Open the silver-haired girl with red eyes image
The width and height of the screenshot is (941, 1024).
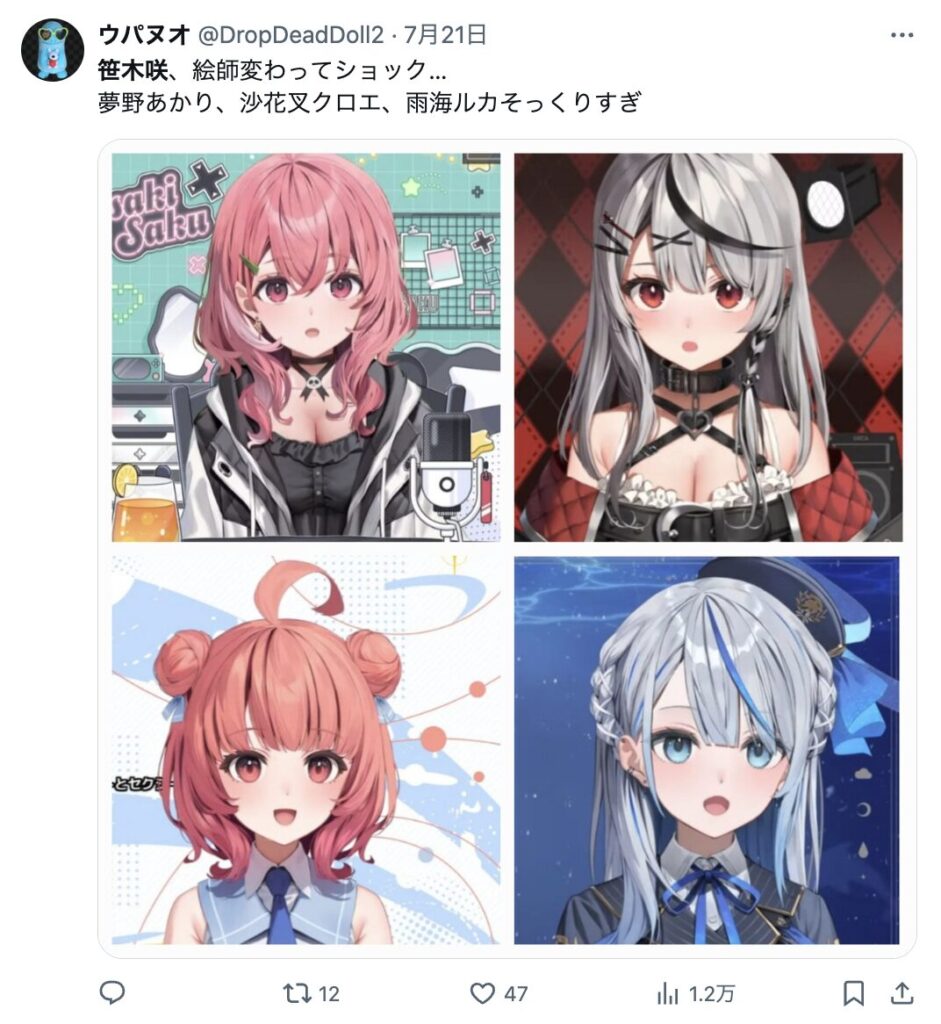pyautogui.click(x=708, y=347)
